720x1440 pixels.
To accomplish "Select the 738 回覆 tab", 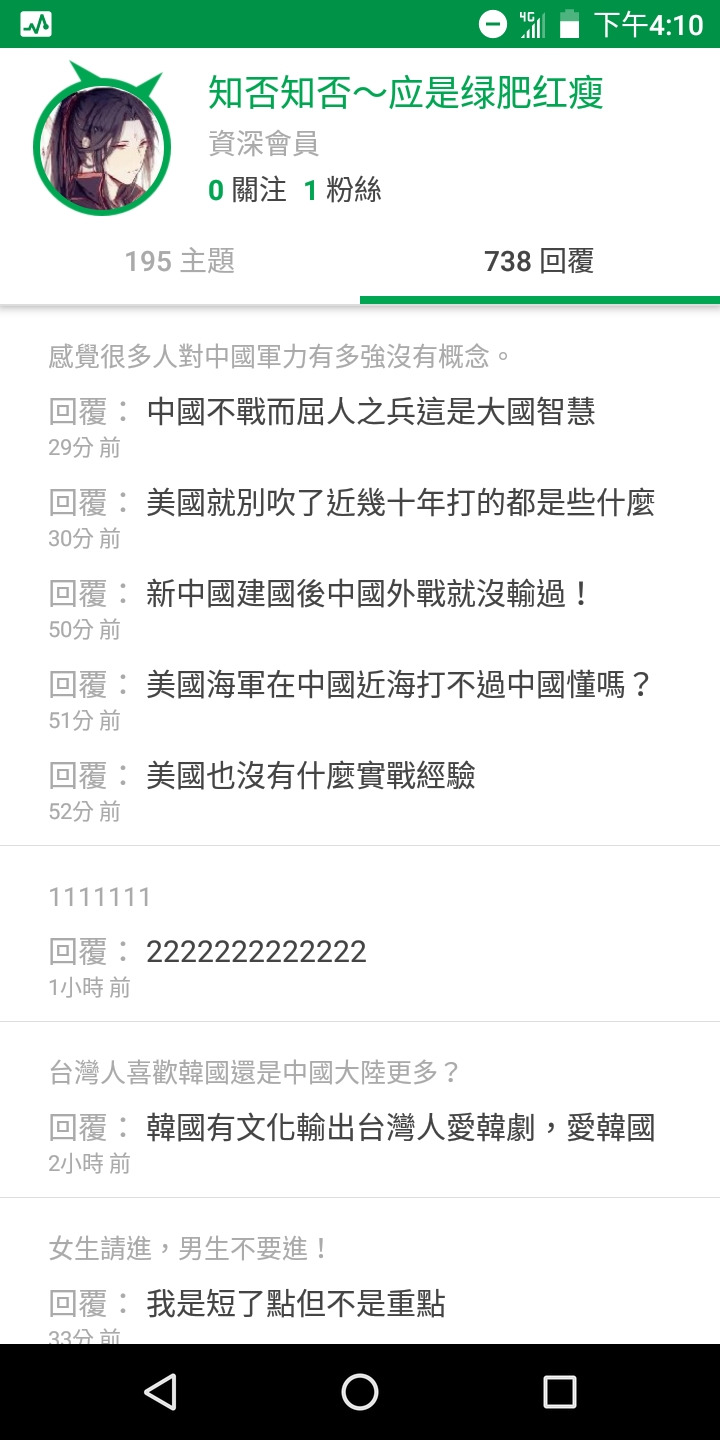I will 539,262.
